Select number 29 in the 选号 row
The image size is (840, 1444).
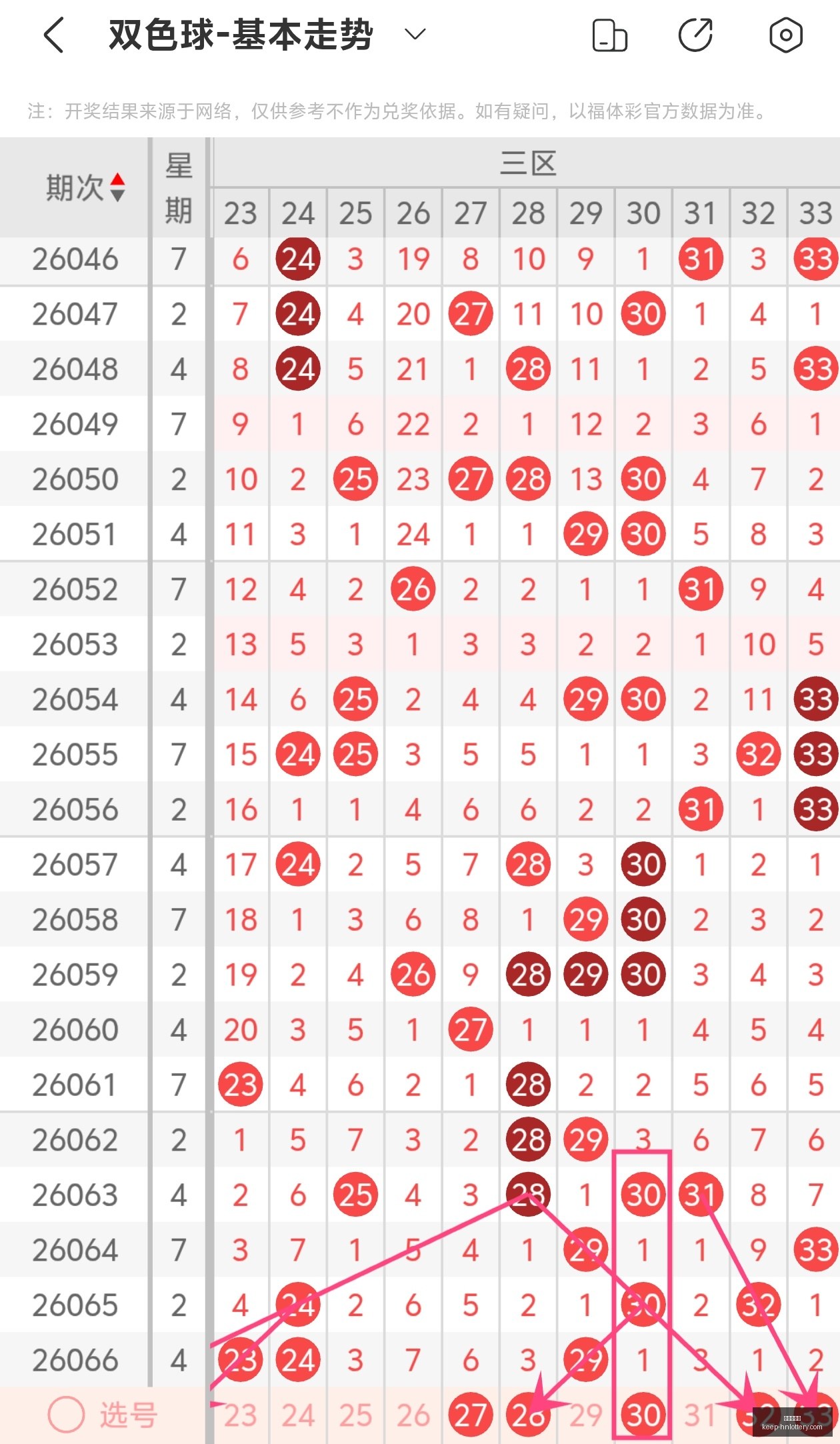tap(586, 1415)
